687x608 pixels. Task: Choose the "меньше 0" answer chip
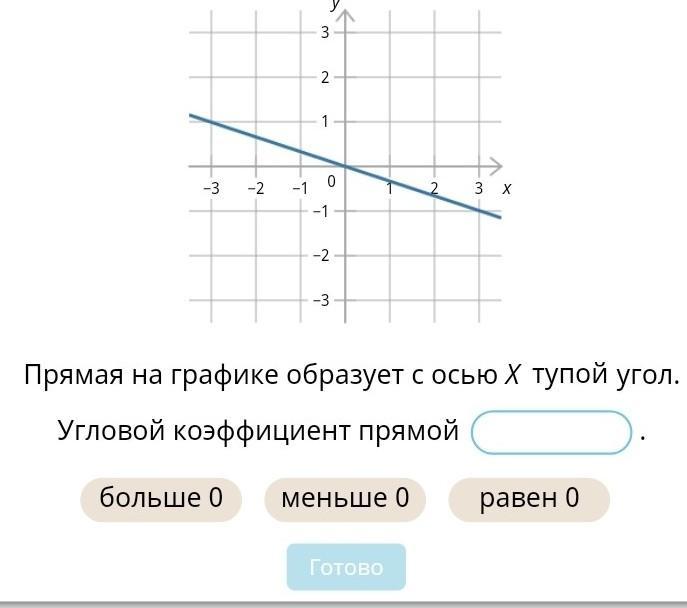pyautogui.click(x=345, y=499)
